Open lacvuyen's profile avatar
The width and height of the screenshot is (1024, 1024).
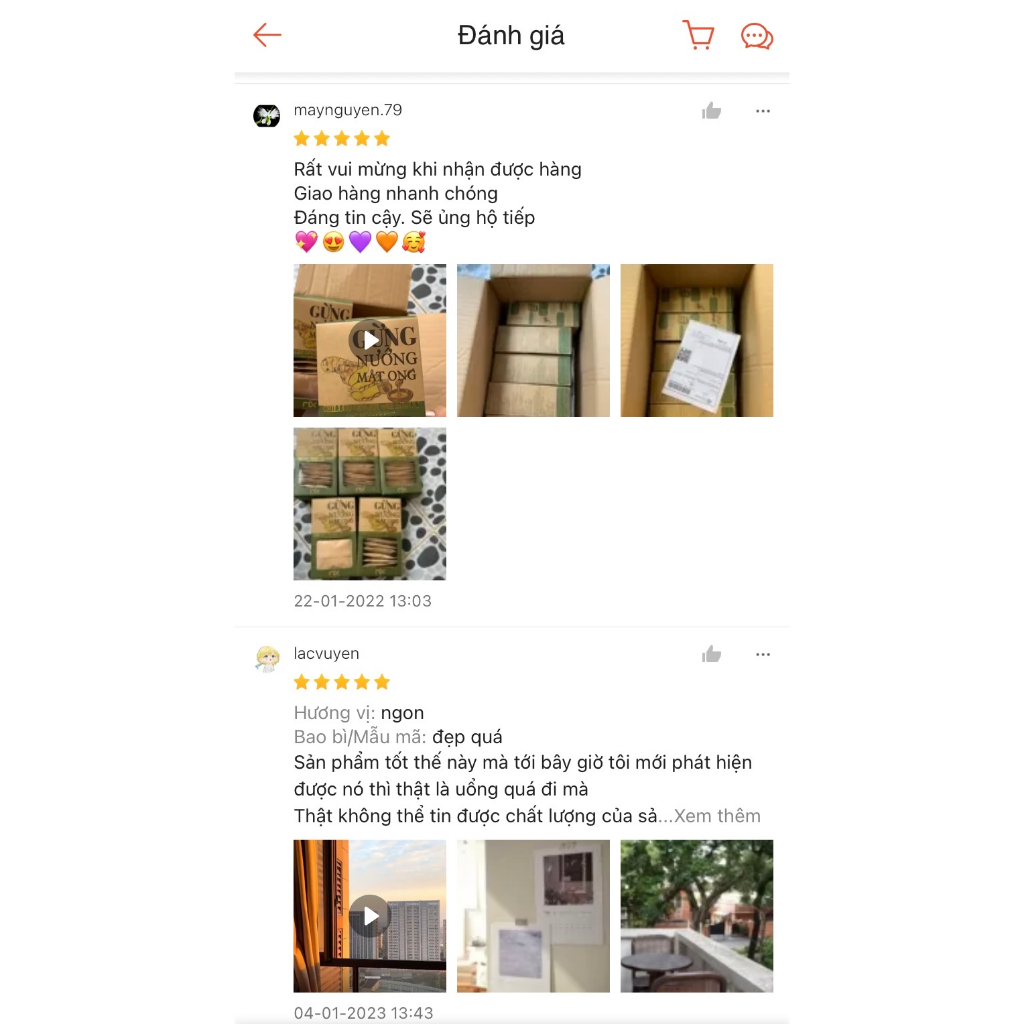click(x=267, y=658)
